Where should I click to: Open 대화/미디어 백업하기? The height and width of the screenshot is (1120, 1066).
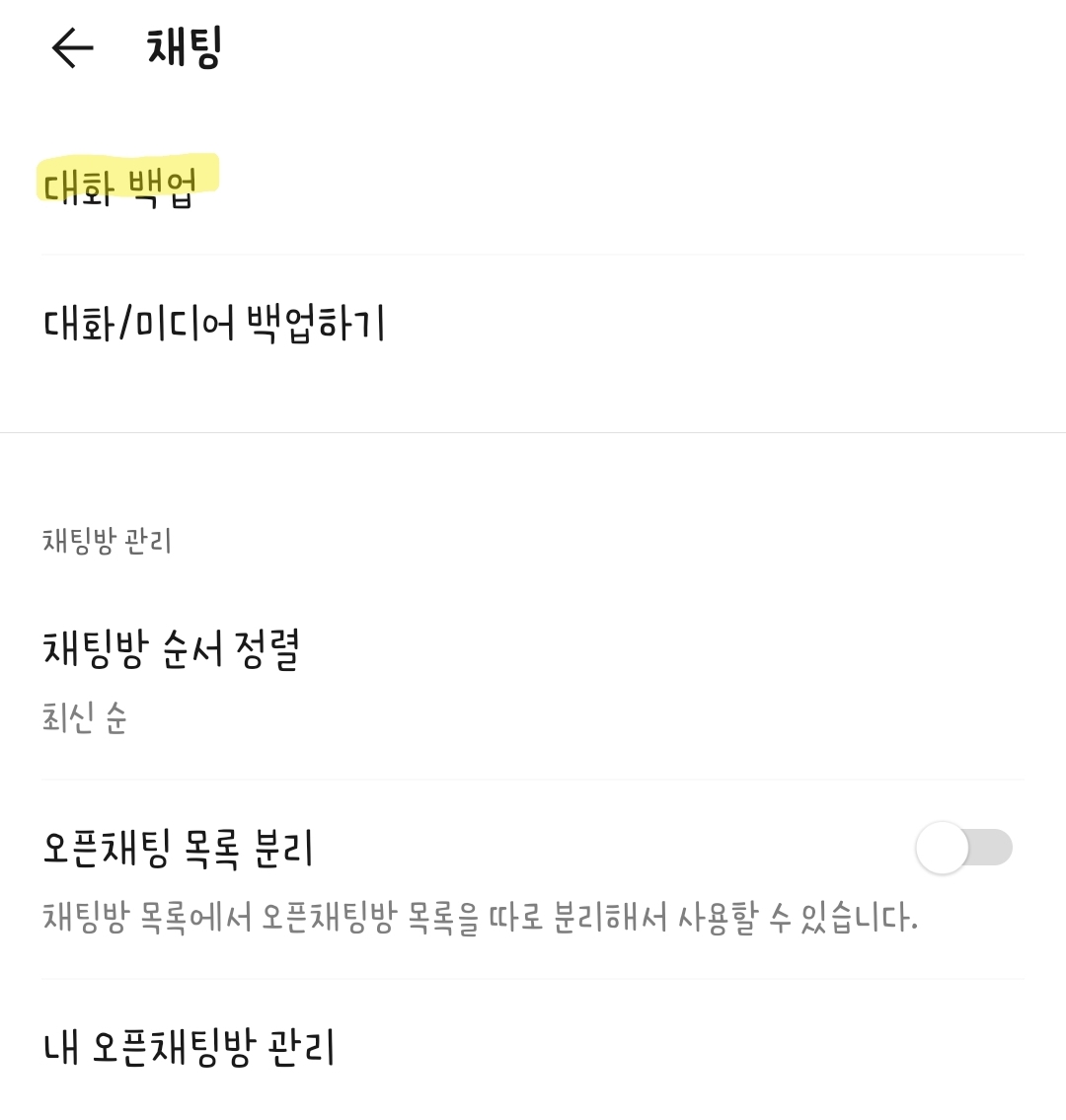(x=533, y=325)
